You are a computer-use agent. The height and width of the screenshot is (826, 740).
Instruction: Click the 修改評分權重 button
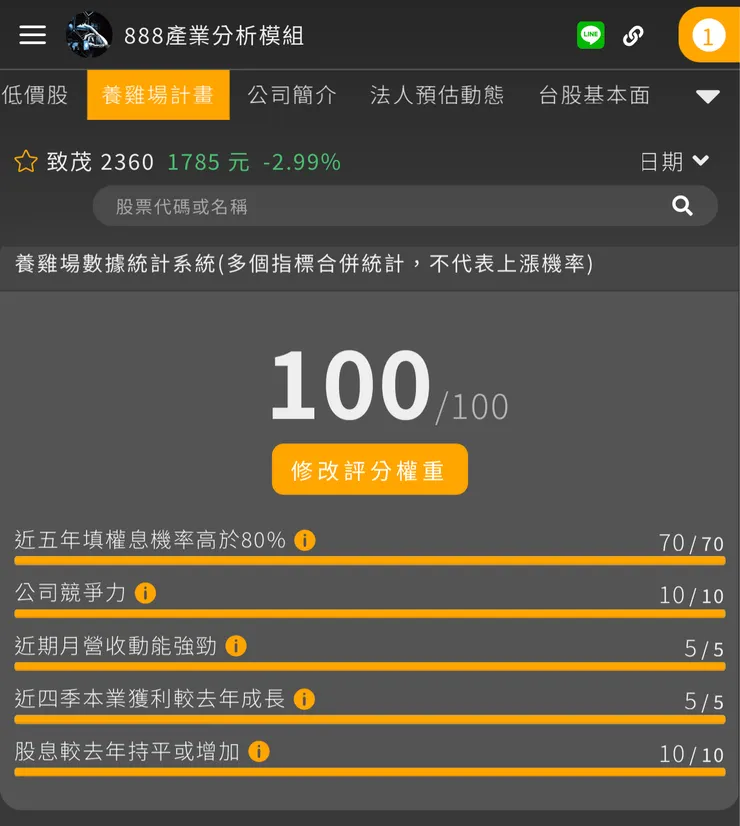click(x=370, y=469)
